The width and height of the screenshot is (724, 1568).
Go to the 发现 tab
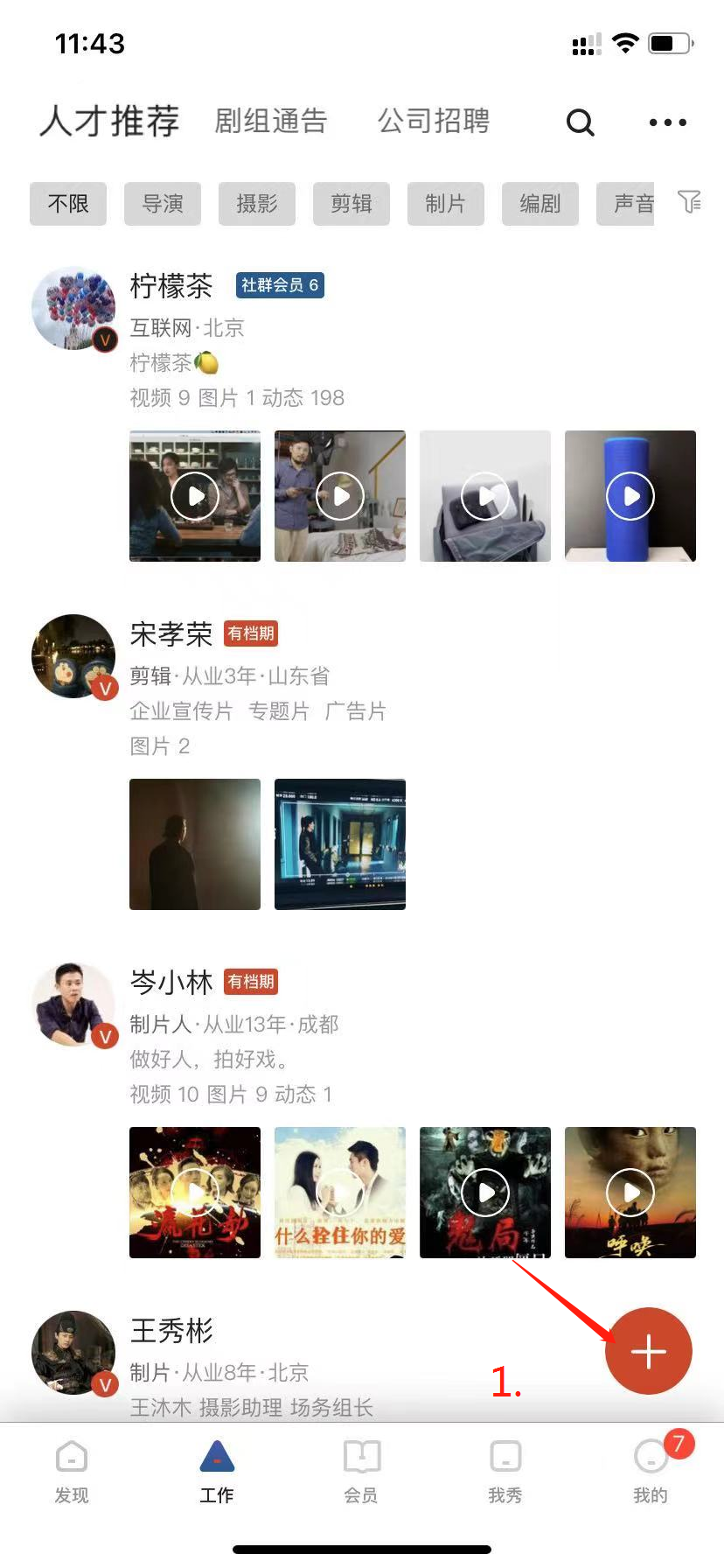click(72, 1472)
